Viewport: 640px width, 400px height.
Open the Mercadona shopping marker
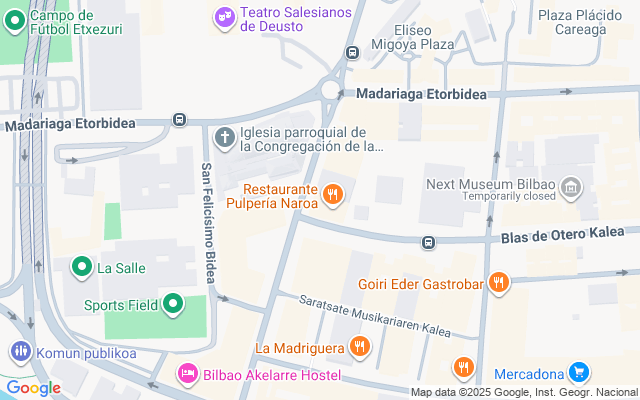click(x=579, y=372)
